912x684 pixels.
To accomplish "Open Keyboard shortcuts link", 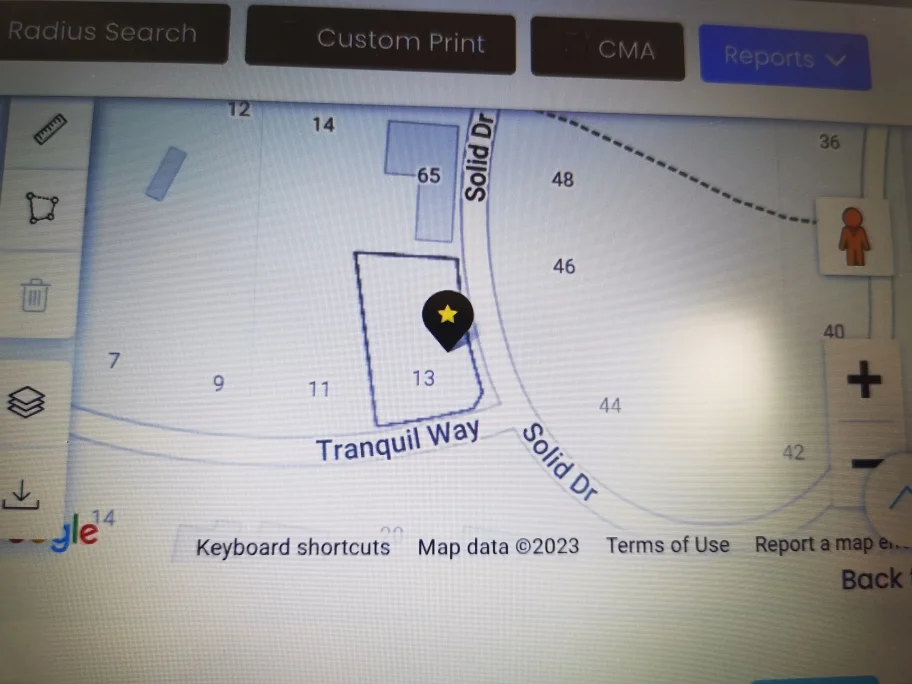I will pyautogui.click(x=293, y=547).
